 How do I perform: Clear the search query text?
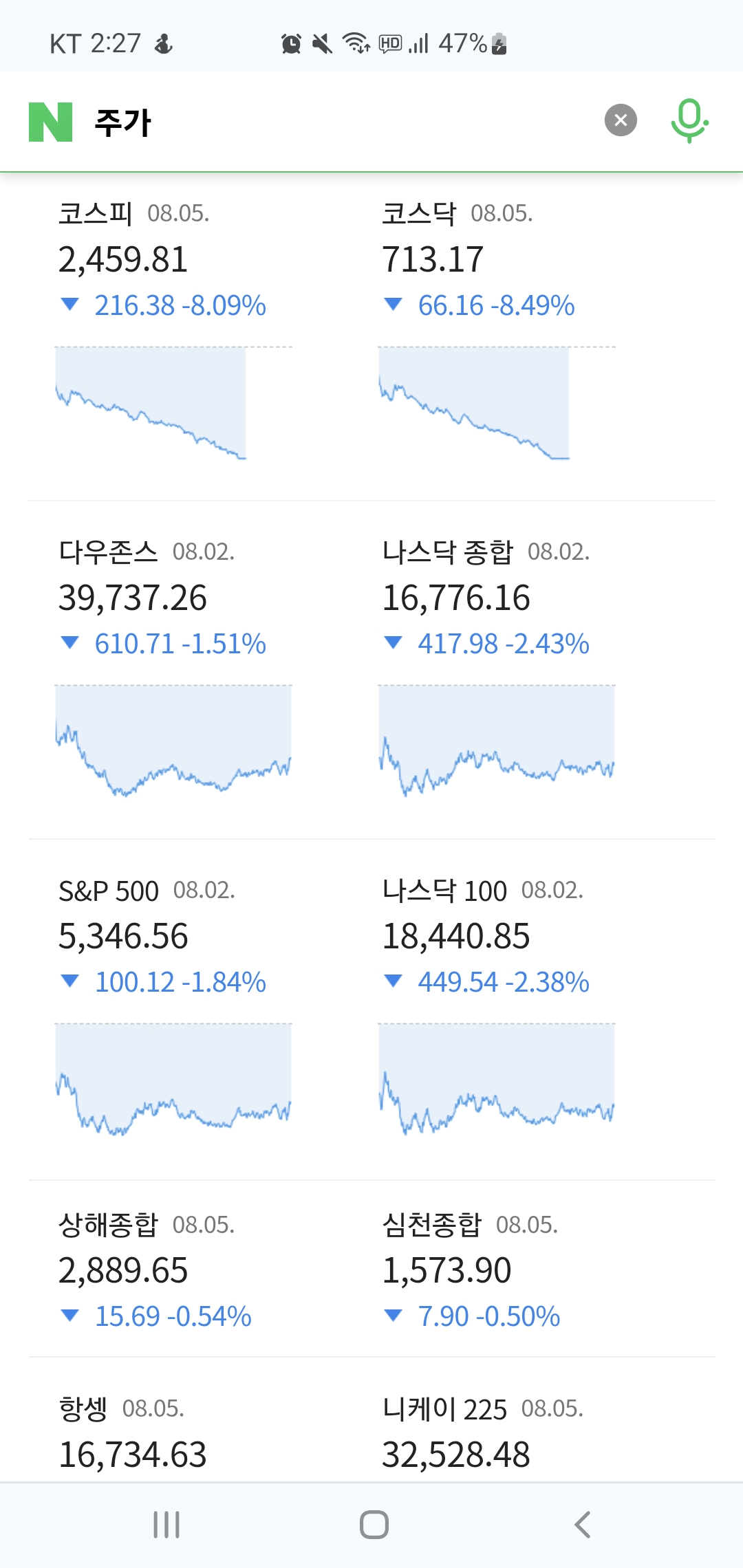pyautogui.click(x=621, y=120)
